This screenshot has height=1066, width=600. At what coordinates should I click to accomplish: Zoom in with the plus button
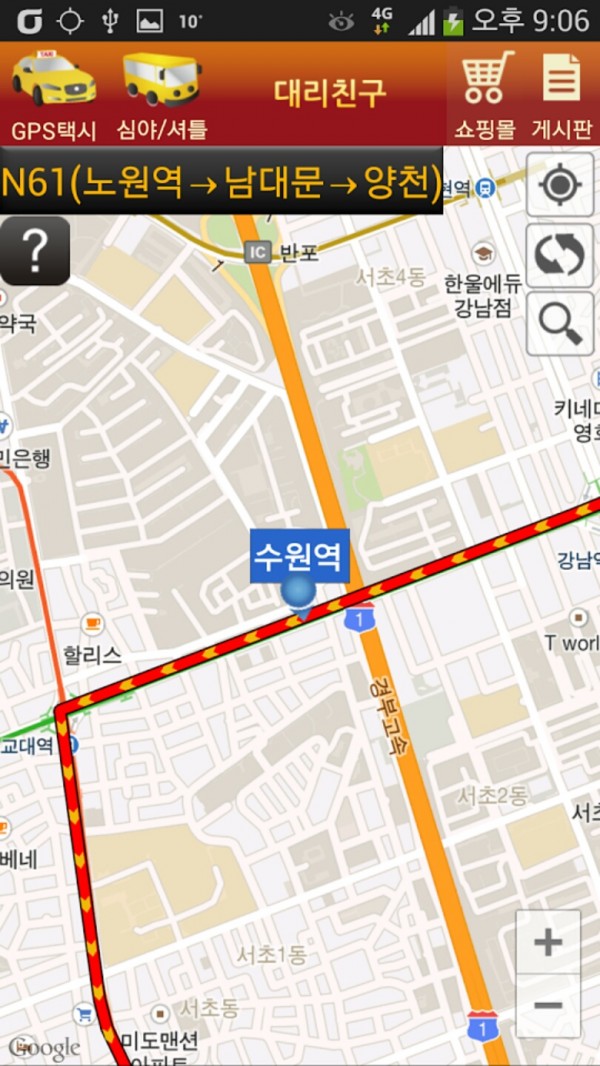point(548,942)
